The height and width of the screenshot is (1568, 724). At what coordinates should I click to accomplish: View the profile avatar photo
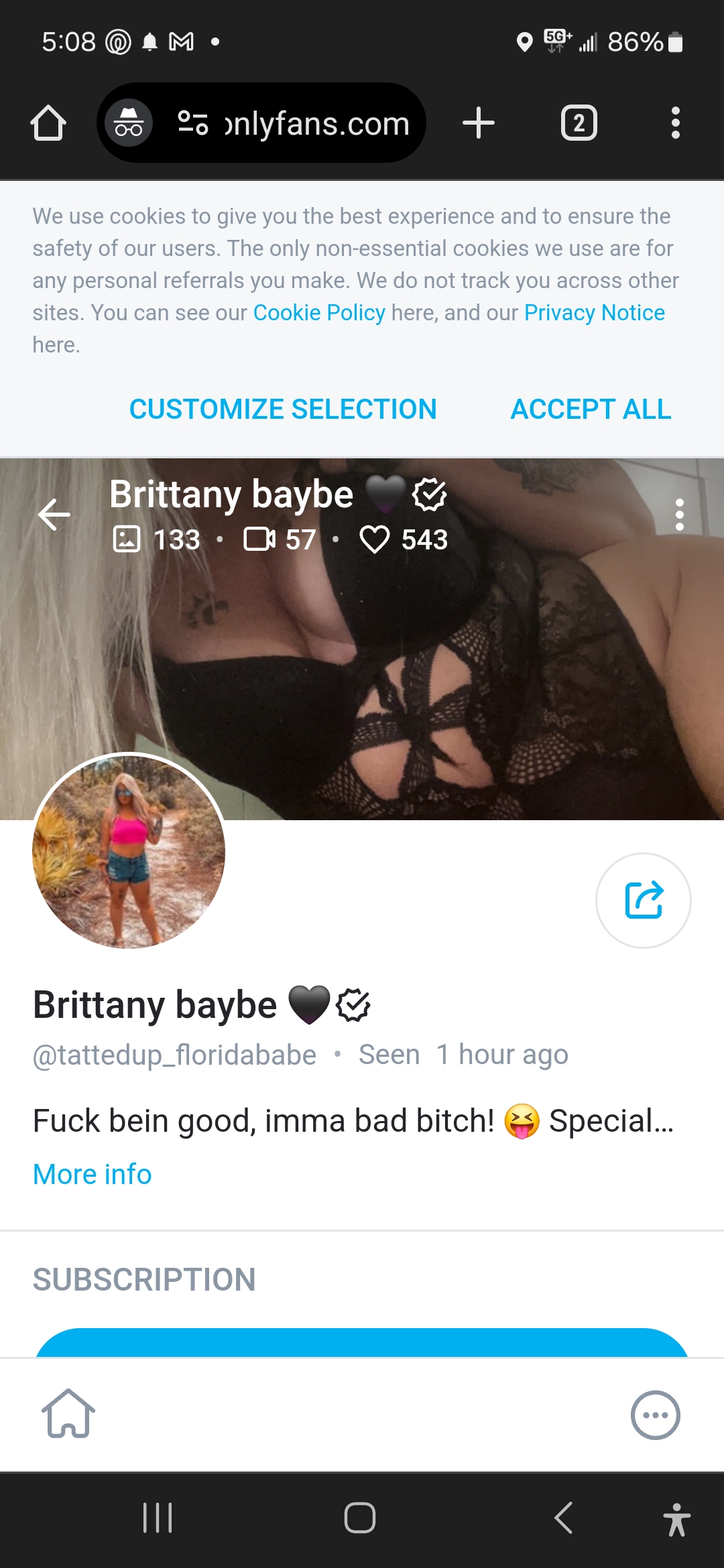[129, 850]
